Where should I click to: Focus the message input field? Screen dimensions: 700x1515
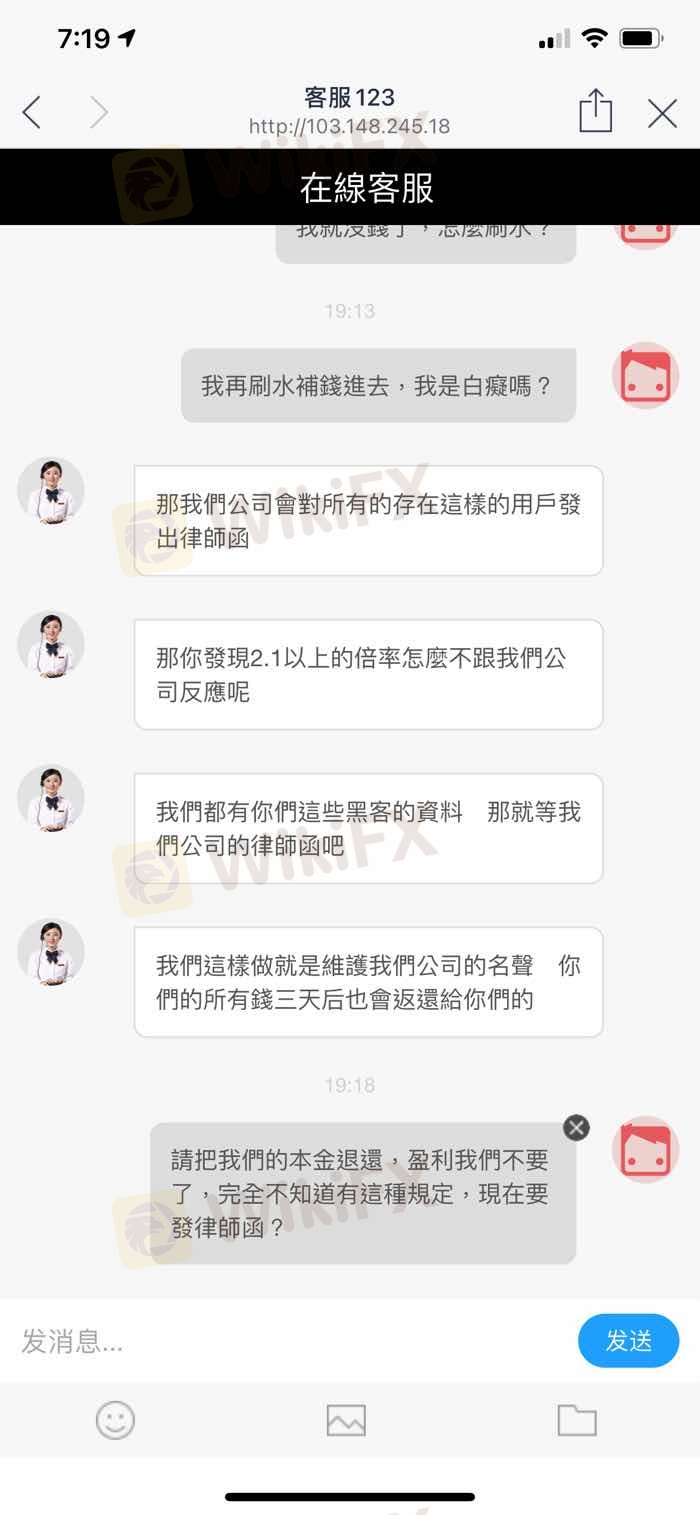[290, 1341]
